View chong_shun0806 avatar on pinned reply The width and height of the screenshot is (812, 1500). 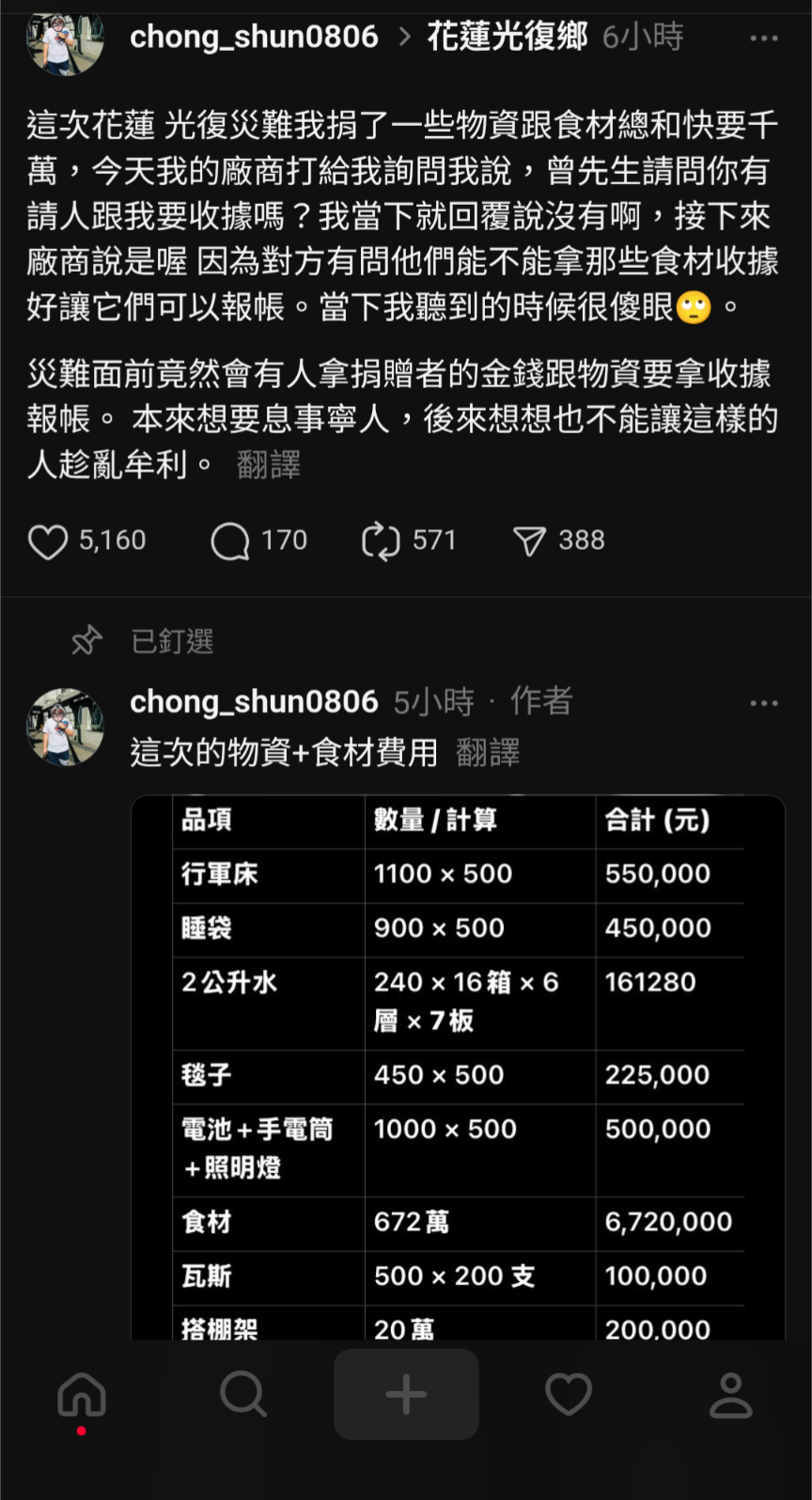[x=65, y=727]
